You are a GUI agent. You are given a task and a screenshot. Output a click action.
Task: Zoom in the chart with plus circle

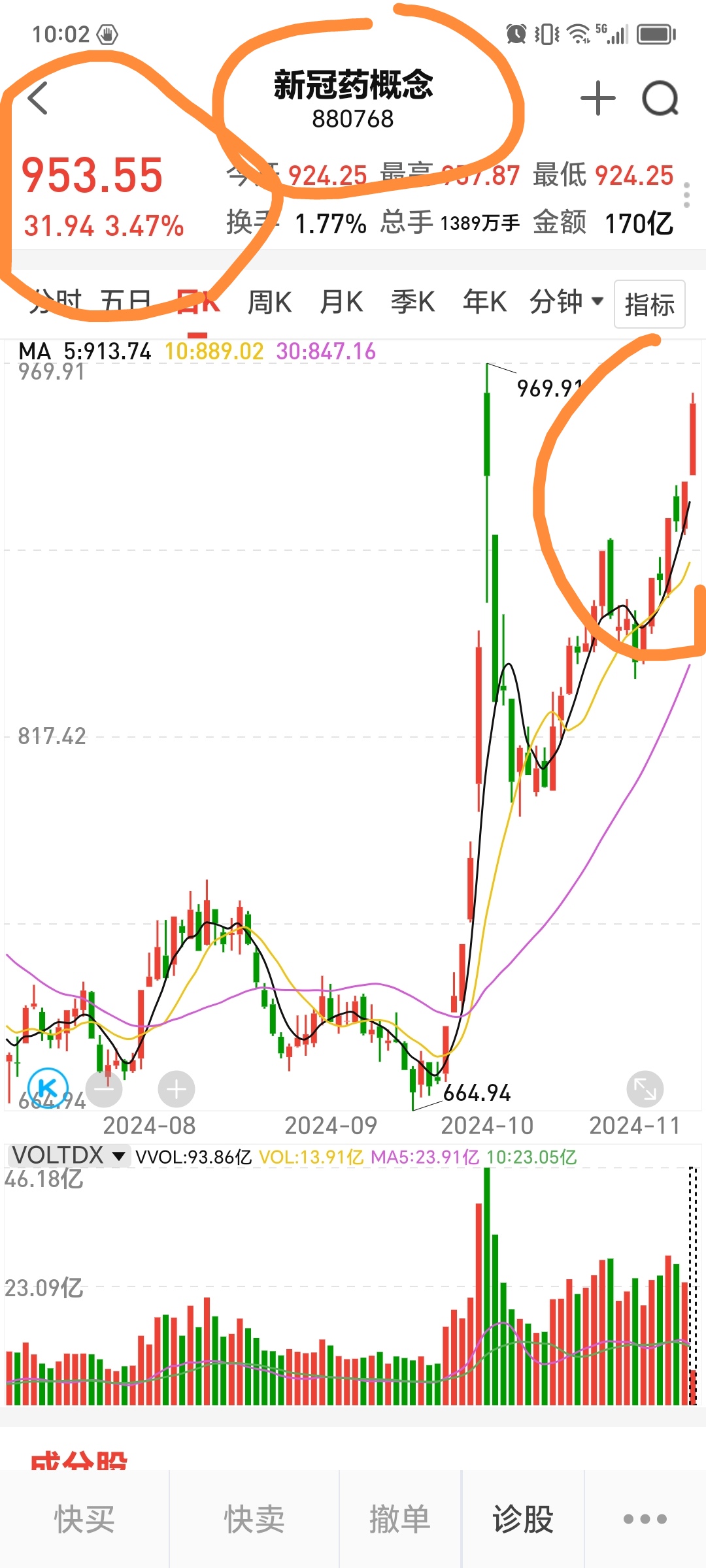176,1088
